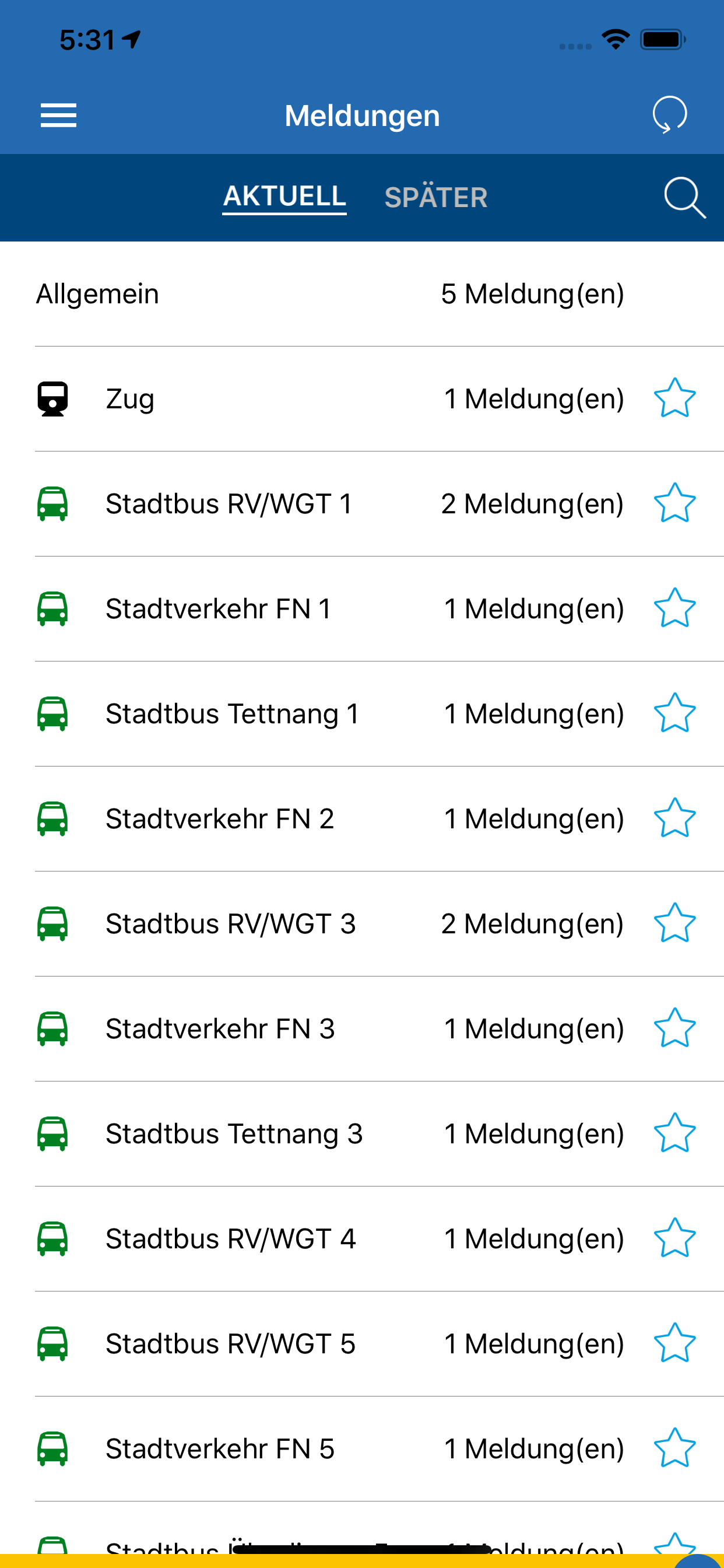The image size is (724, 1568).
Task: Favorite the Zug line with its star
Action: [x=674, y=398]
